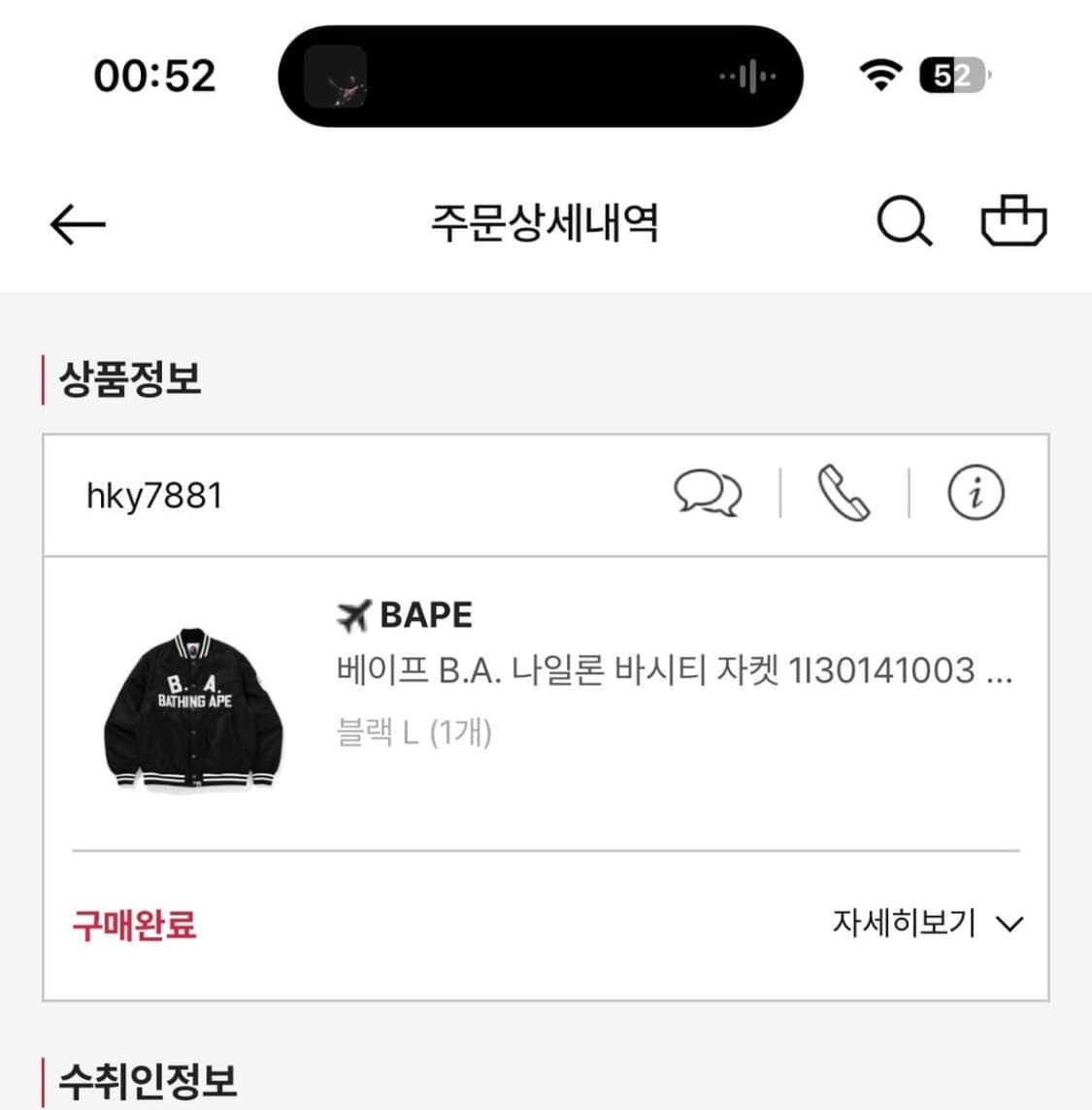Open search from the top bar
Image resolution: width=1092 pixels, height=1110 pixels.
[904, 221]
